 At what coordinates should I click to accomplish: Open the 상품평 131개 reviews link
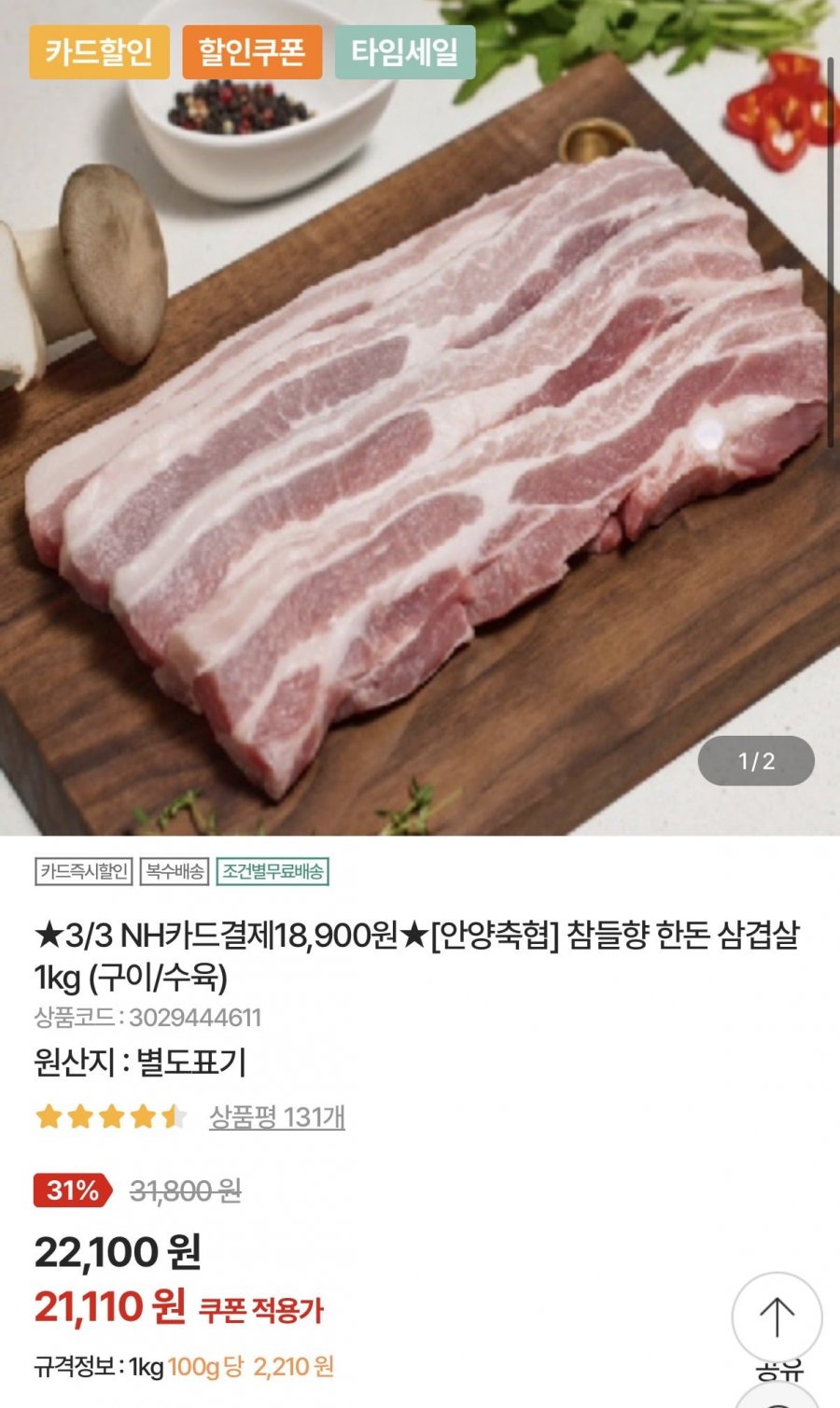[277, 1117]
